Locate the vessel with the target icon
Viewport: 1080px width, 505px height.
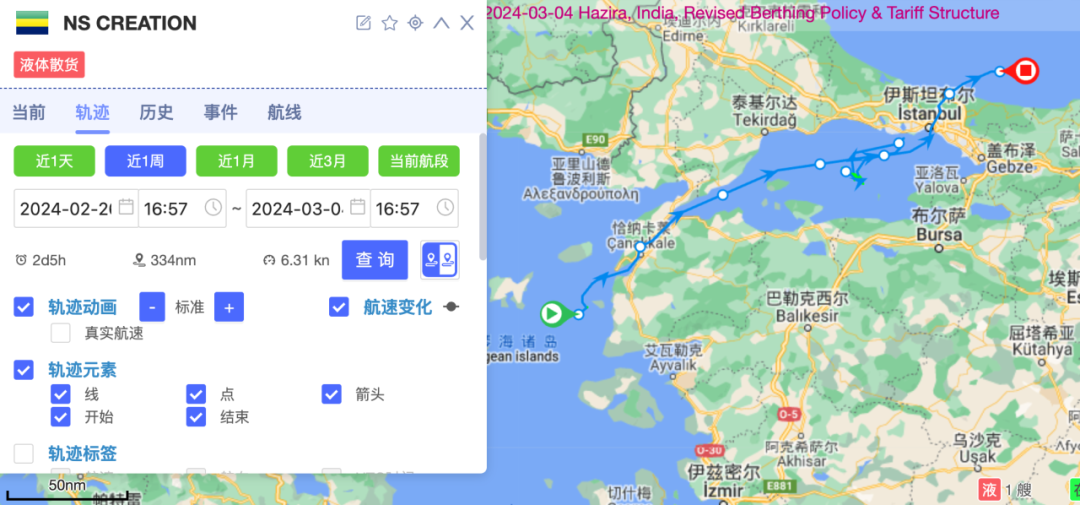[x=416, y=23]
